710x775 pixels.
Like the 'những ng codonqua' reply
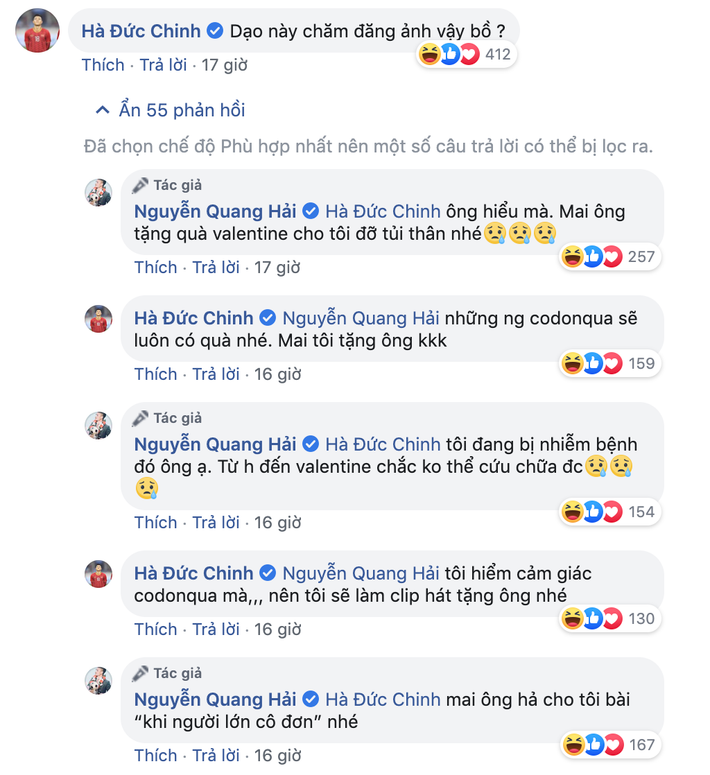[x=155, y=374]
